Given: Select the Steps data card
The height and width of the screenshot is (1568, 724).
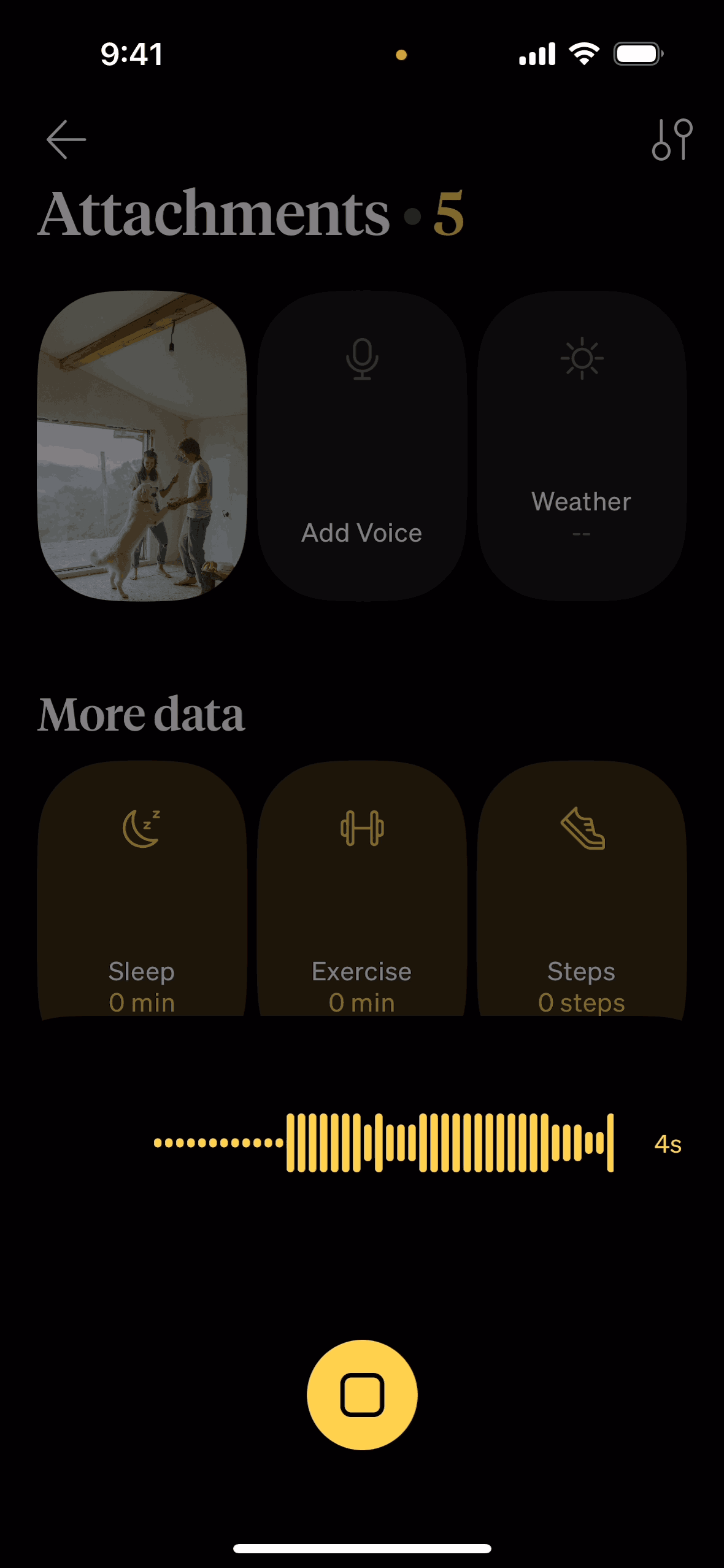Looking at the screenshot, I should (582, 890).
